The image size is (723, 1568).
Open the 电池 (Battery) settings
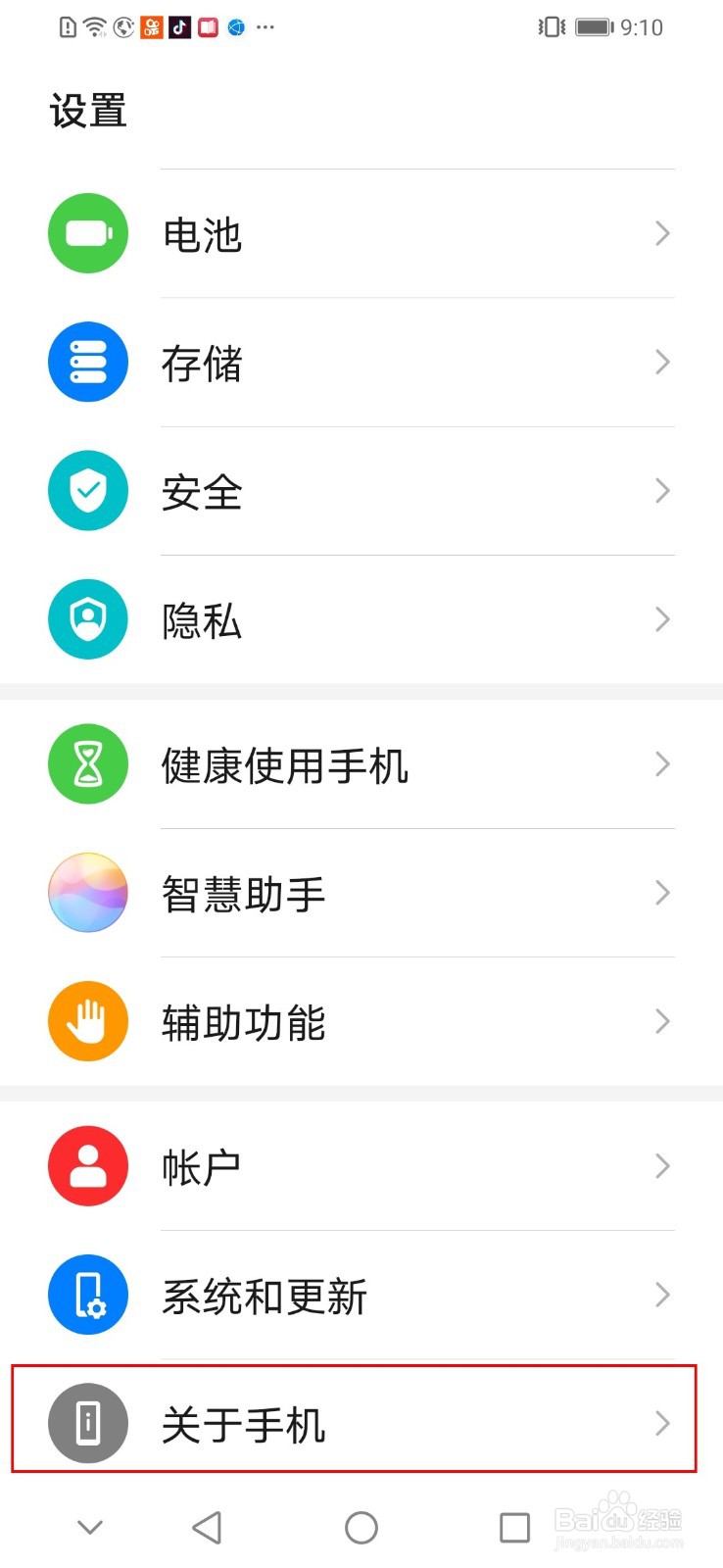coord(361,234)
